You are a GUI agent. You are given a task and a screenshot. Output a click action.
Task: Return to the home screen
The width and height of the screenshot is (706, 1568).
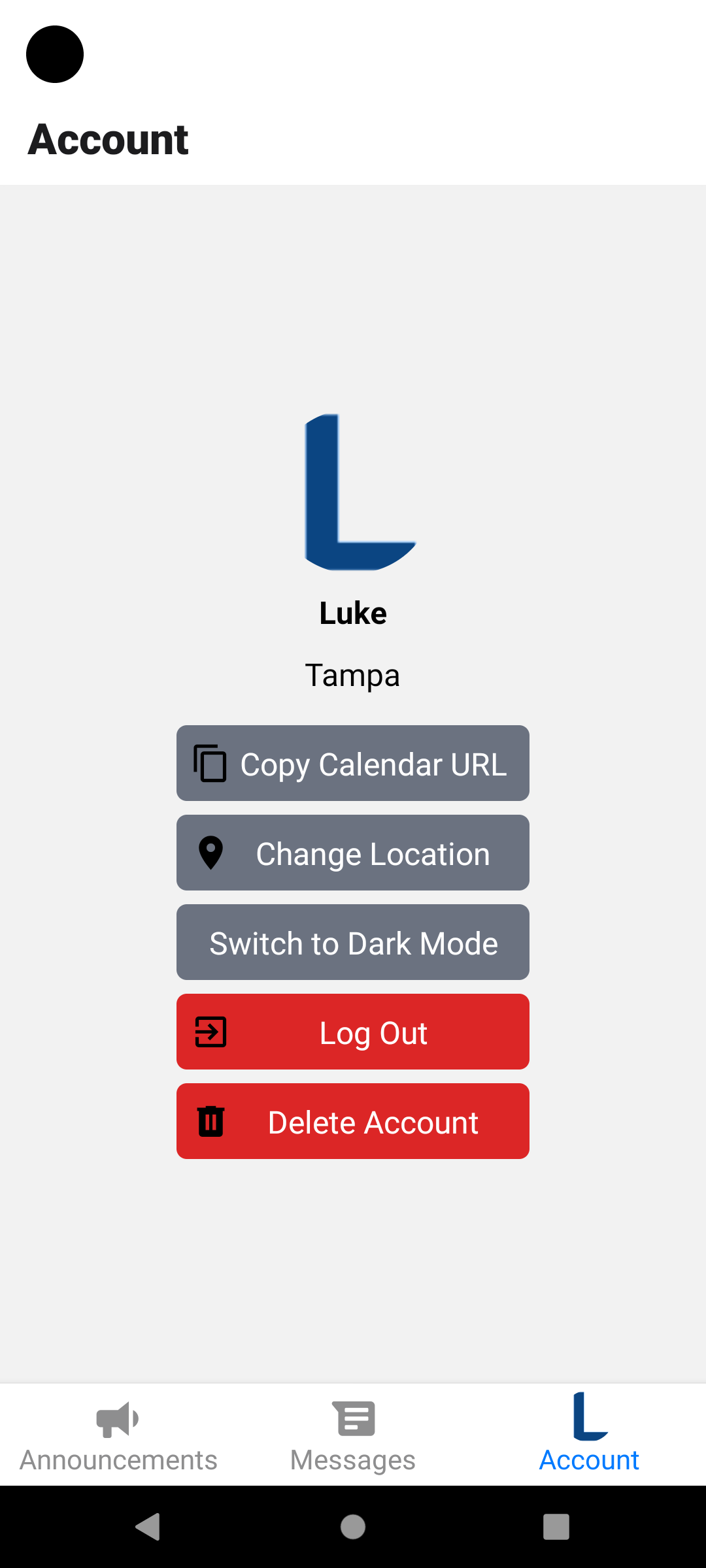[353, 1527]
